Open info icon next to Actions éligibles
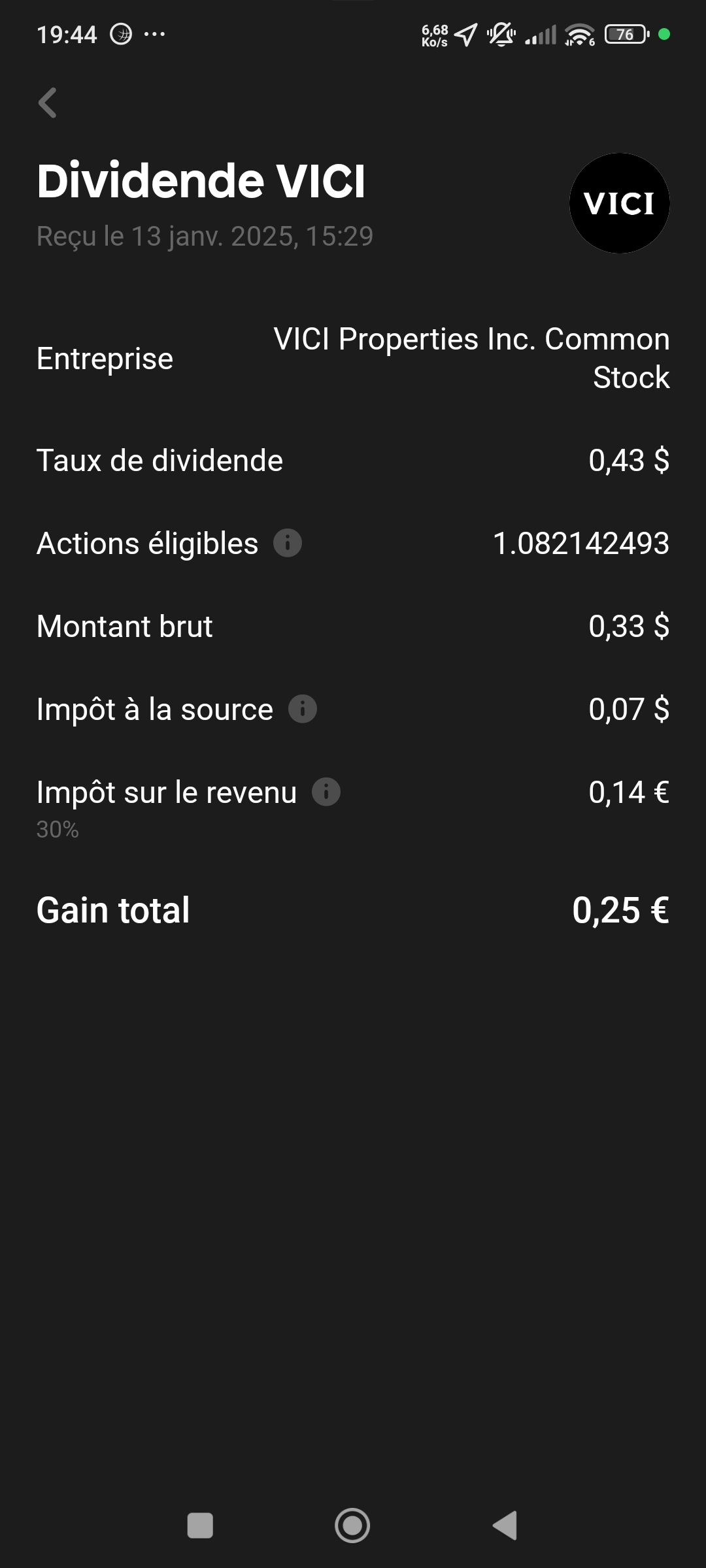The width and height of the screenshot is (706, 1568). (x=288, y=543)
